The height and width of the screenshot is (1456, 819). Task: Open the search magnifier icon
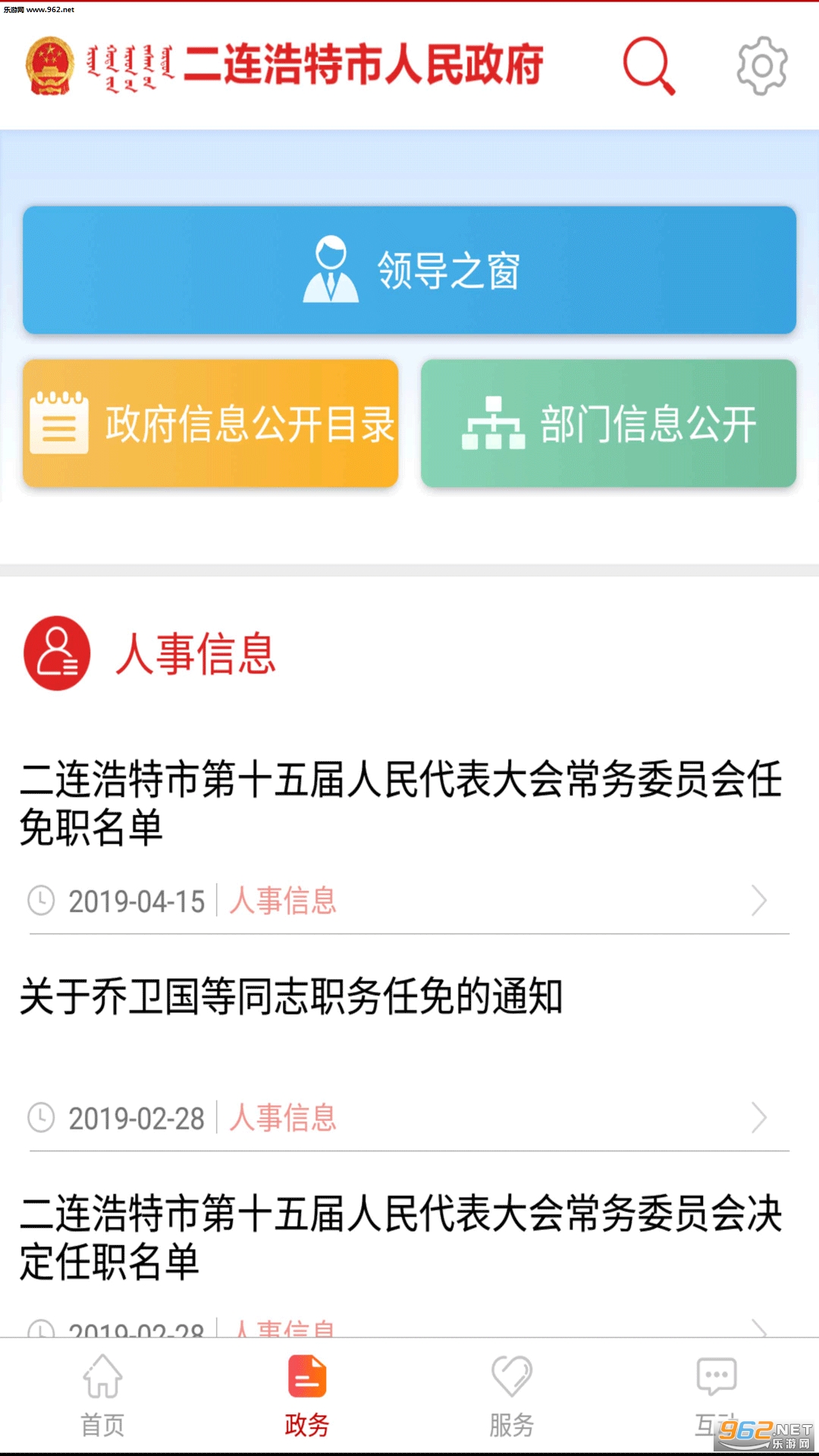648,65
